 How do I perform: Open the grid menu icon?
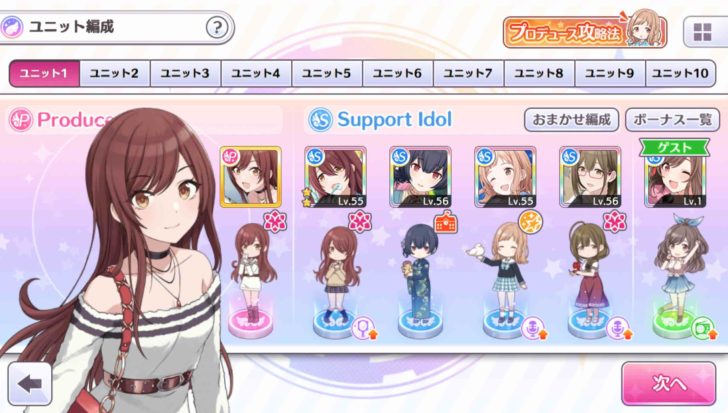[700, 31]
